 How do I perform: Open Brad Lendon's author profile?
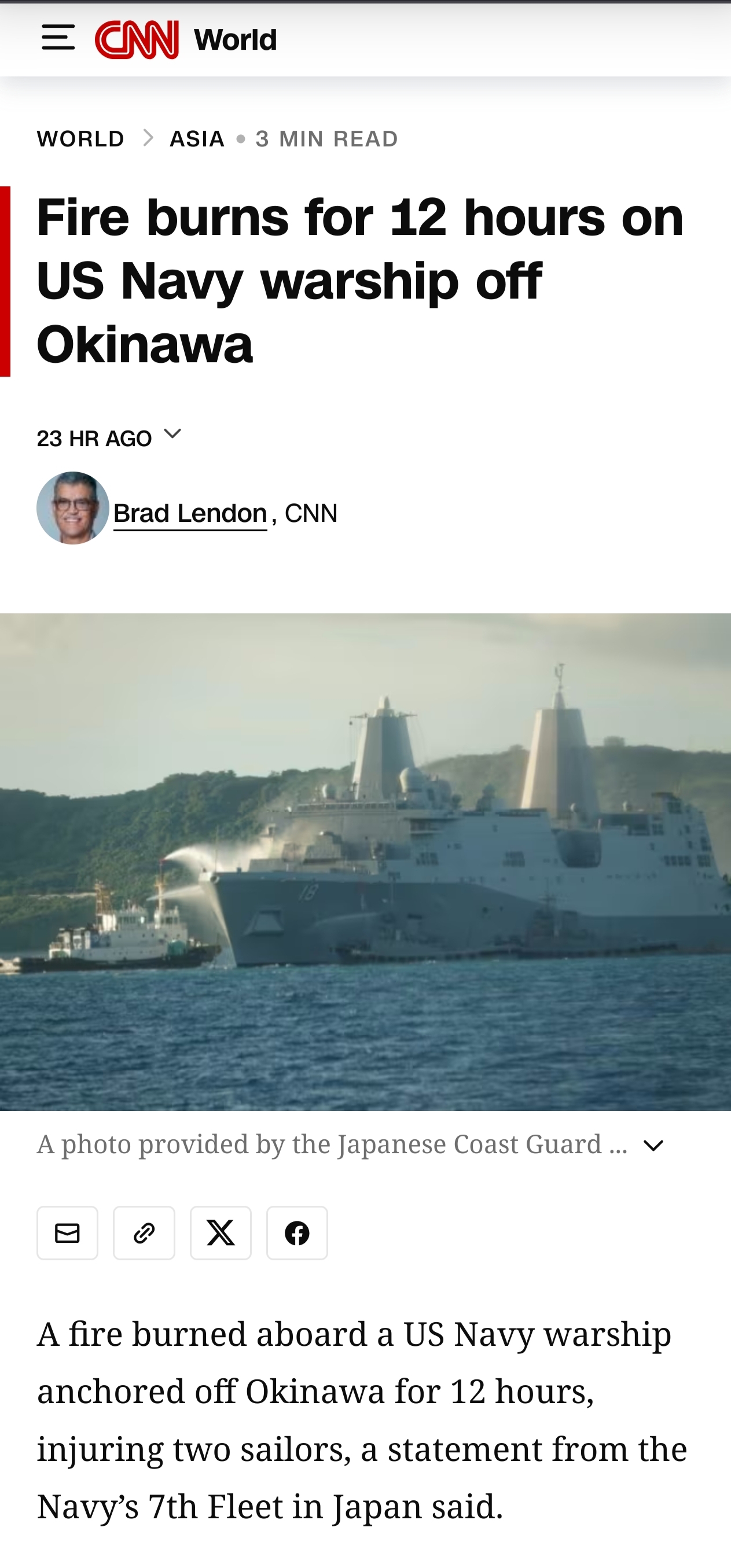click(x=190, y=514)
